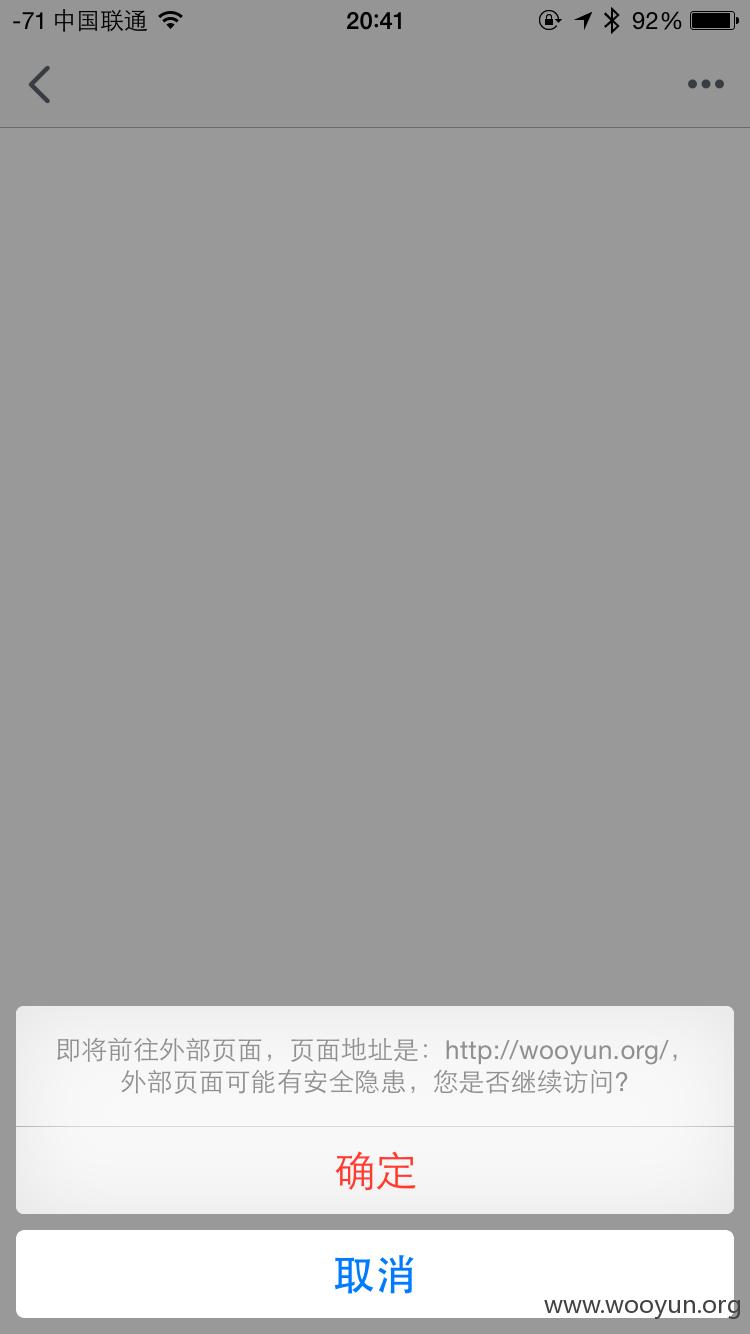Image resolution: width=750 pixels, height=1334 pixels.
Task: Open the three-dot overflow menu
Action: click(x=705, y=85)
